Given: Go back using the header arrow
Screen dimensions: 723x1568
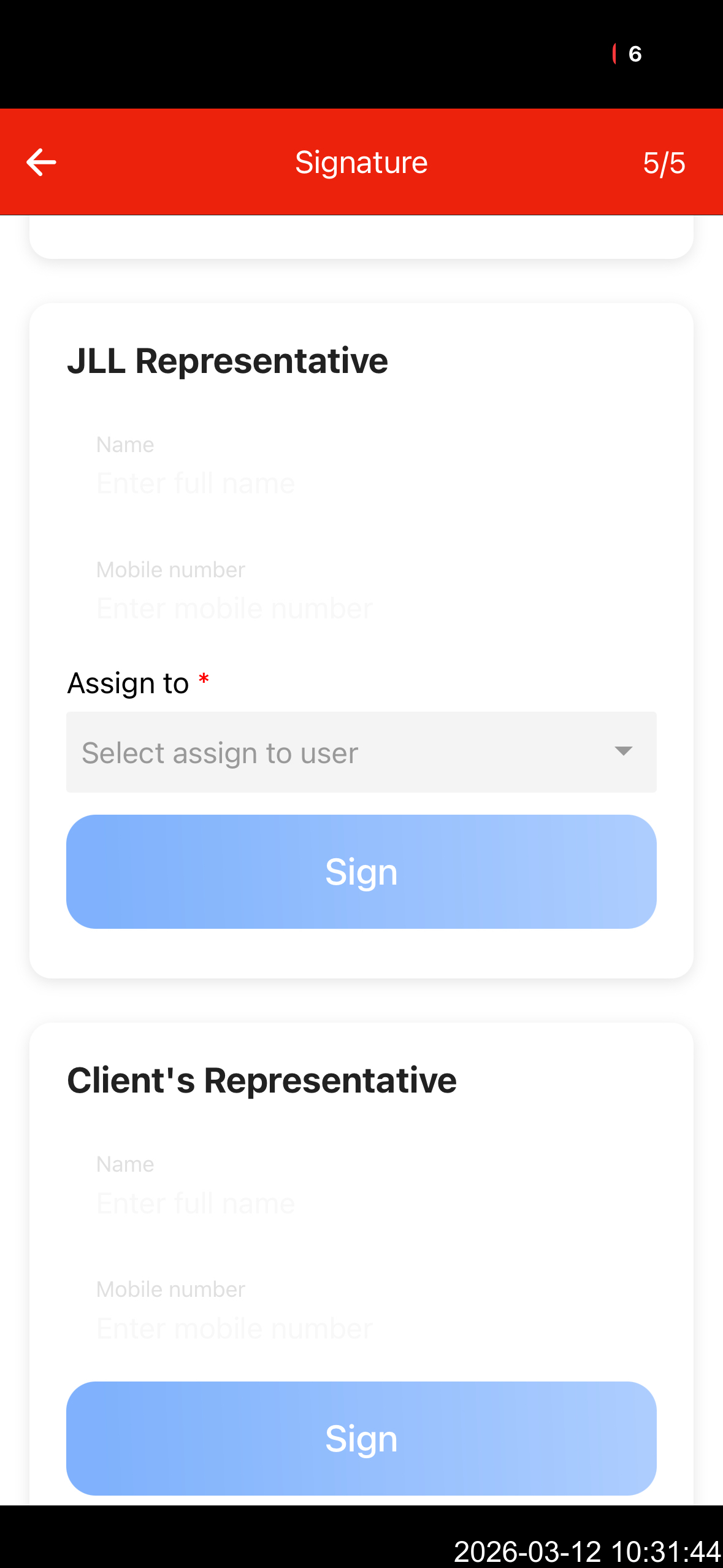Looking at the screenshot, I should [42, 163].
